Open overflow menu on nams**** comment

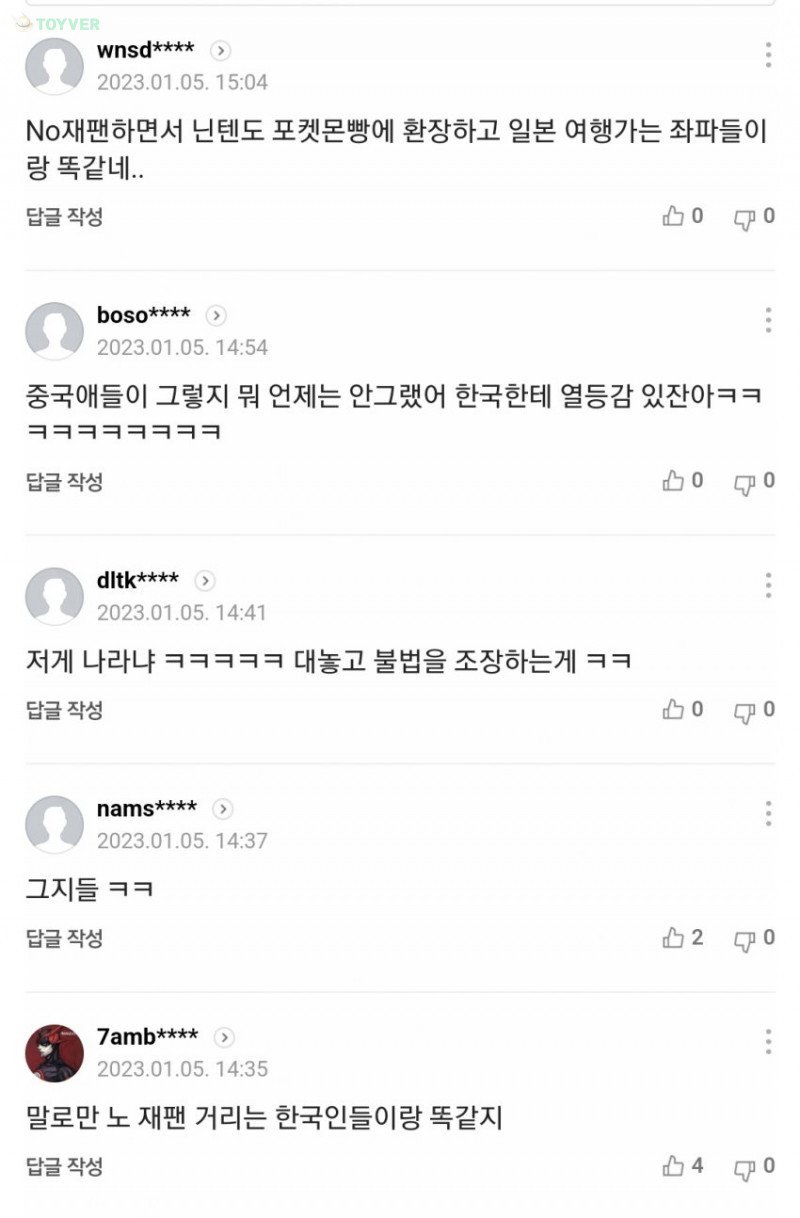pos(768,813)
